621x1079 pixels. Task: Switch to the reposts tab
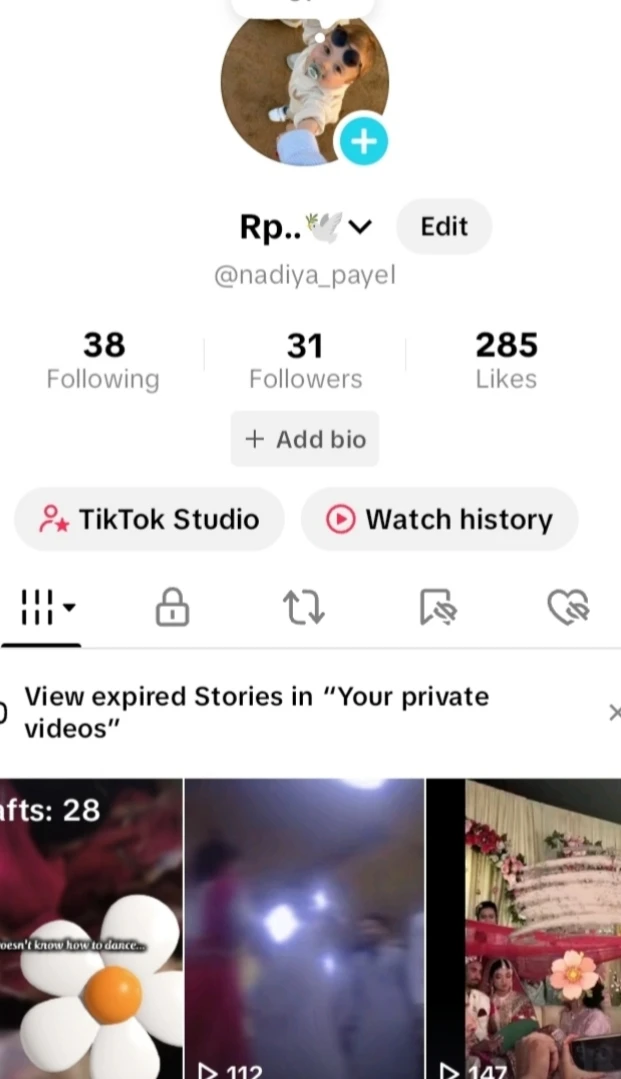click(x=304, y=606)
